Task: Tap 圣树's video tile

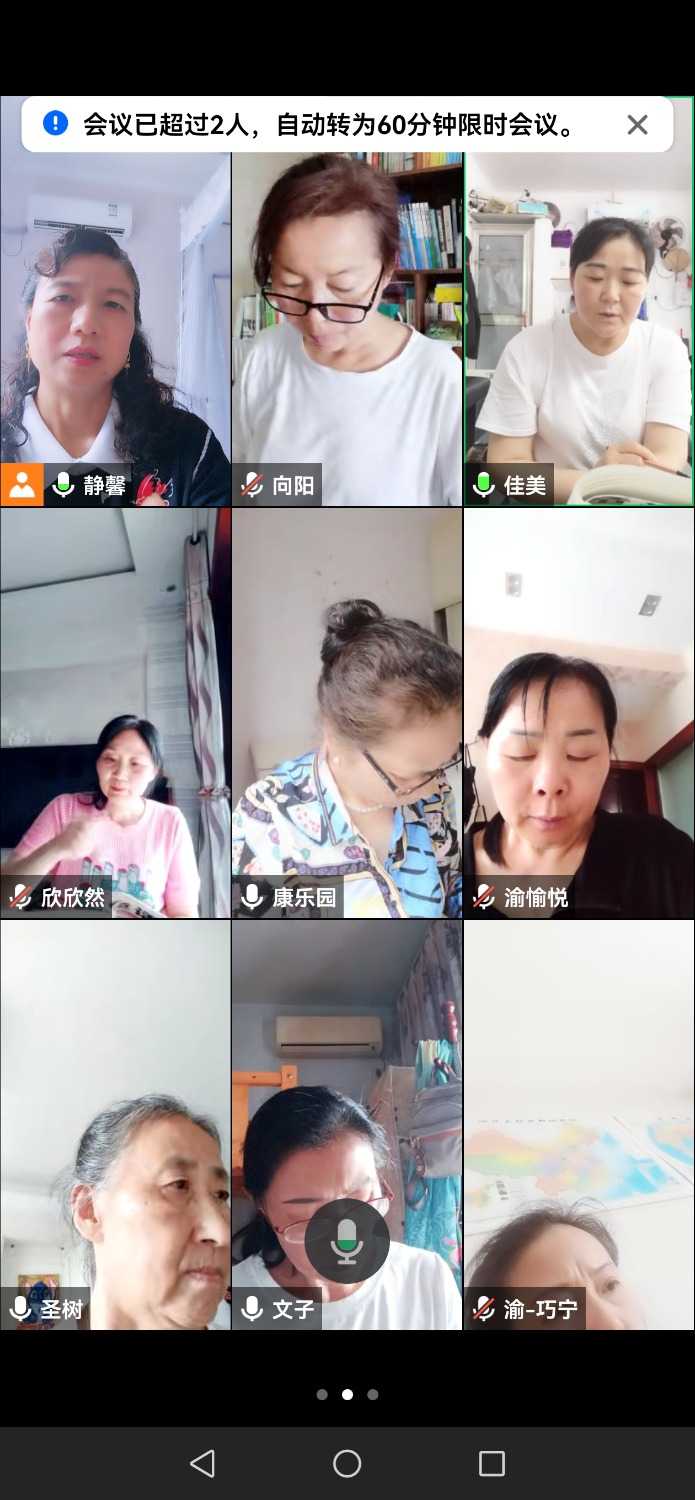Action: coord(115,1124)
